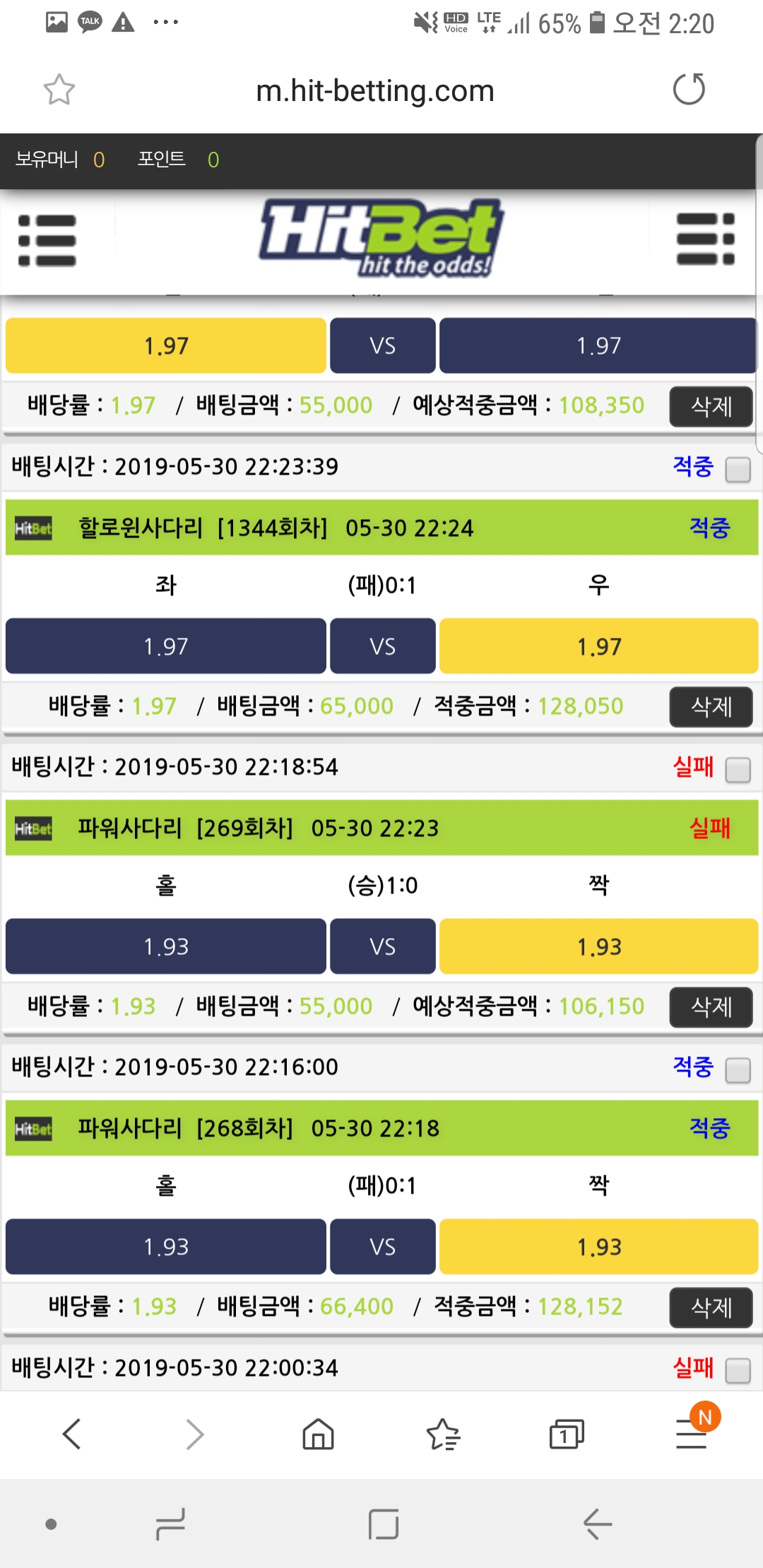Open the browser address bar
The height and width of the screenshot is (1568, 763).
click(374, 90)
